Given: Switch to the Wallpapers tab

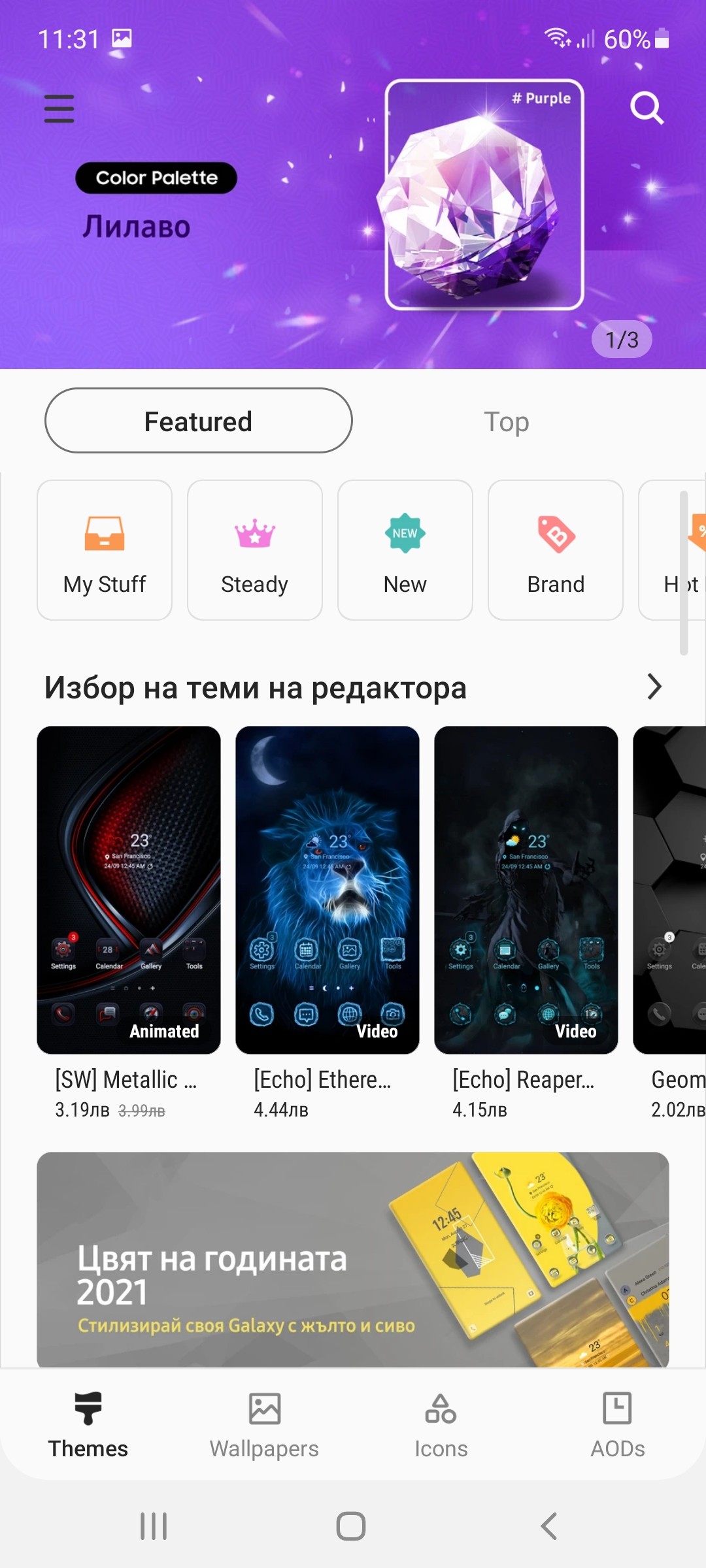Looking at the screenshot, I should [x=264, y=1426].
